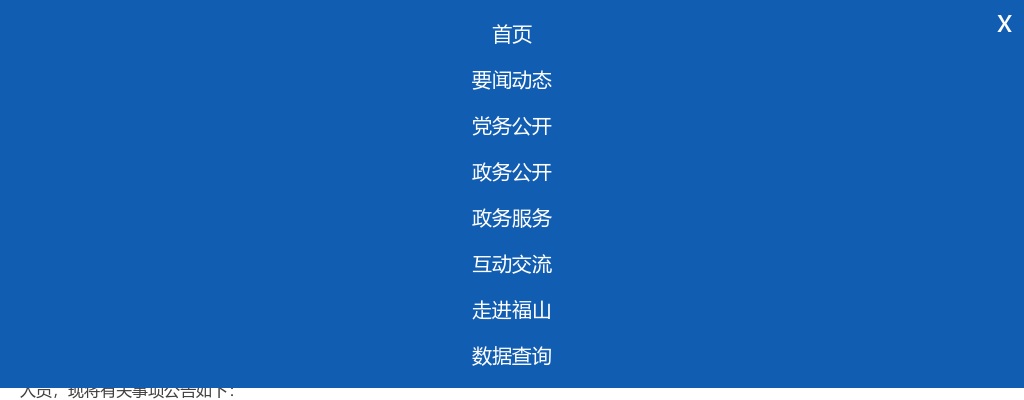Open 走进福山 section
This screenshot has height=400, width=1024.
pos(512,311)
